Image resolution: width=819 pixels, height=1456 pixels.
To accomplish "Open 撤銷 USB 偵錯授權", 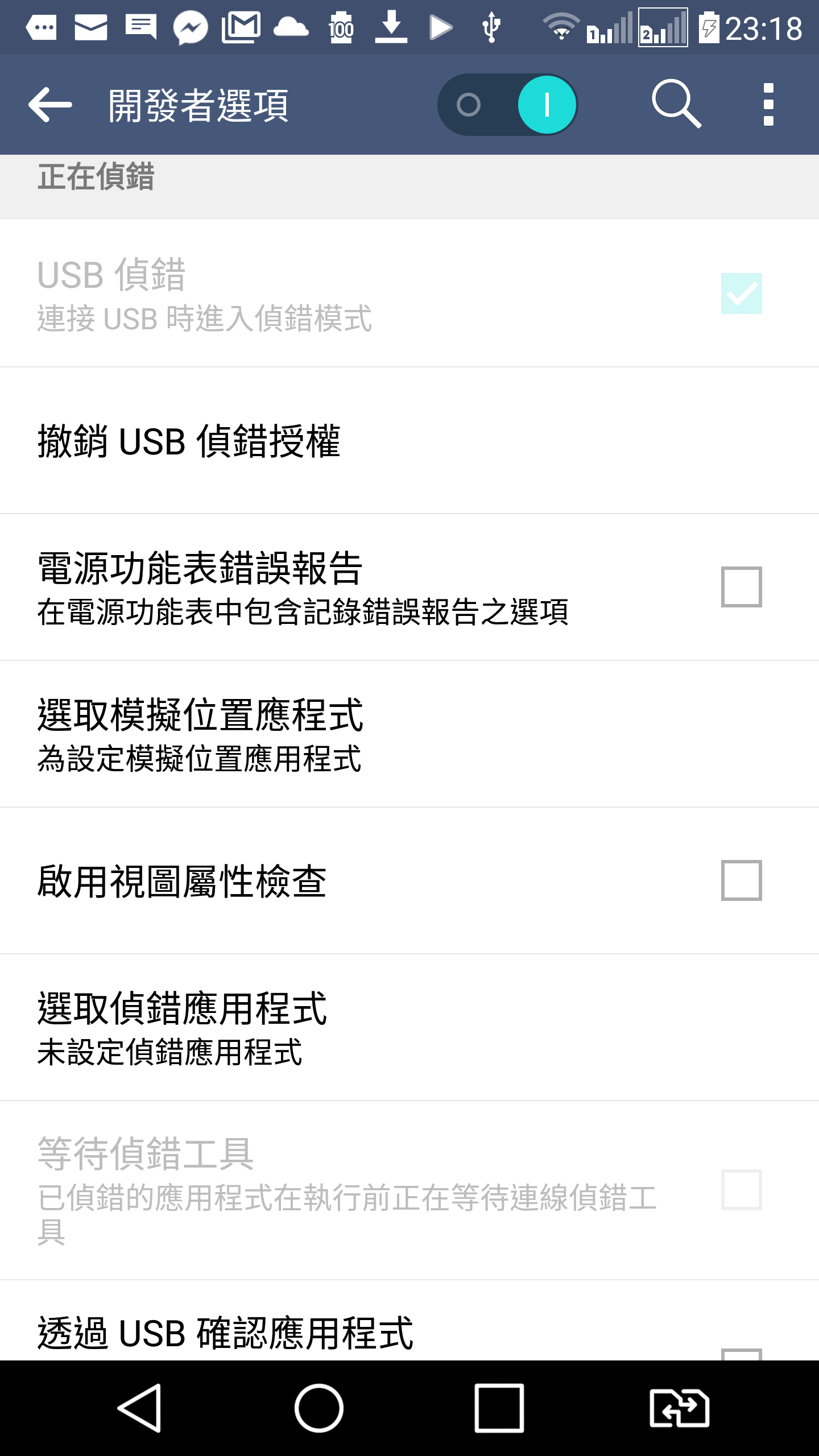I will (x=409, y=441).
